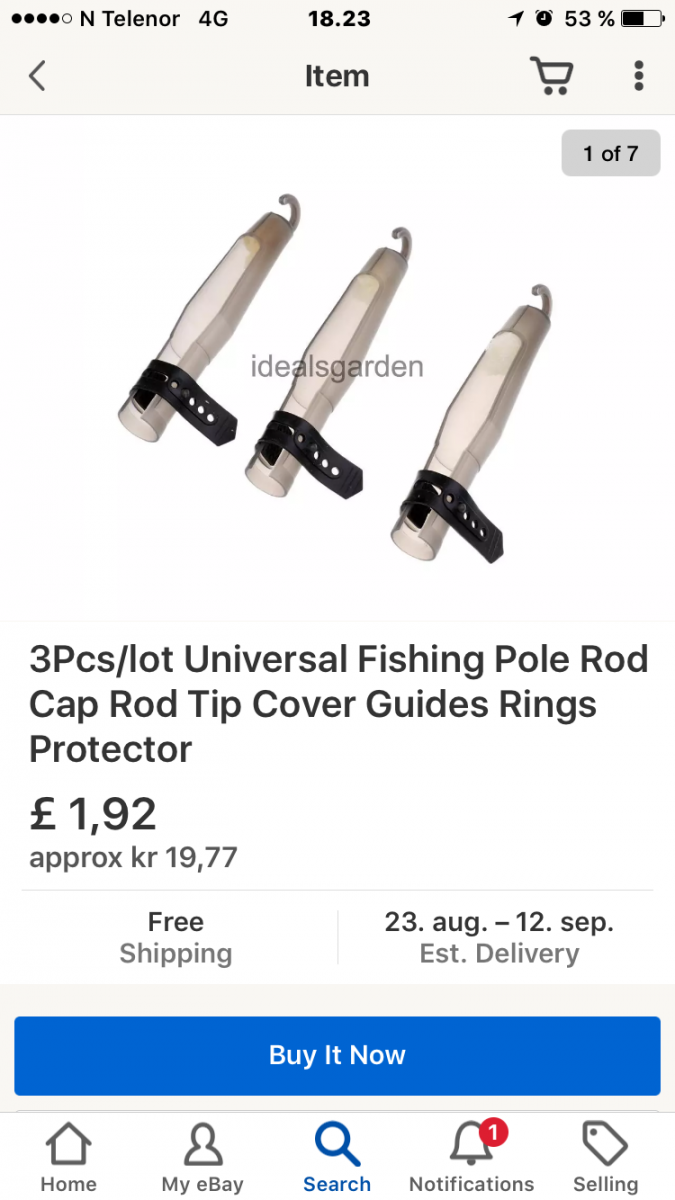Open the My eBay tab
Viewport: 675px width, 1200px height.
point(202,1158)
